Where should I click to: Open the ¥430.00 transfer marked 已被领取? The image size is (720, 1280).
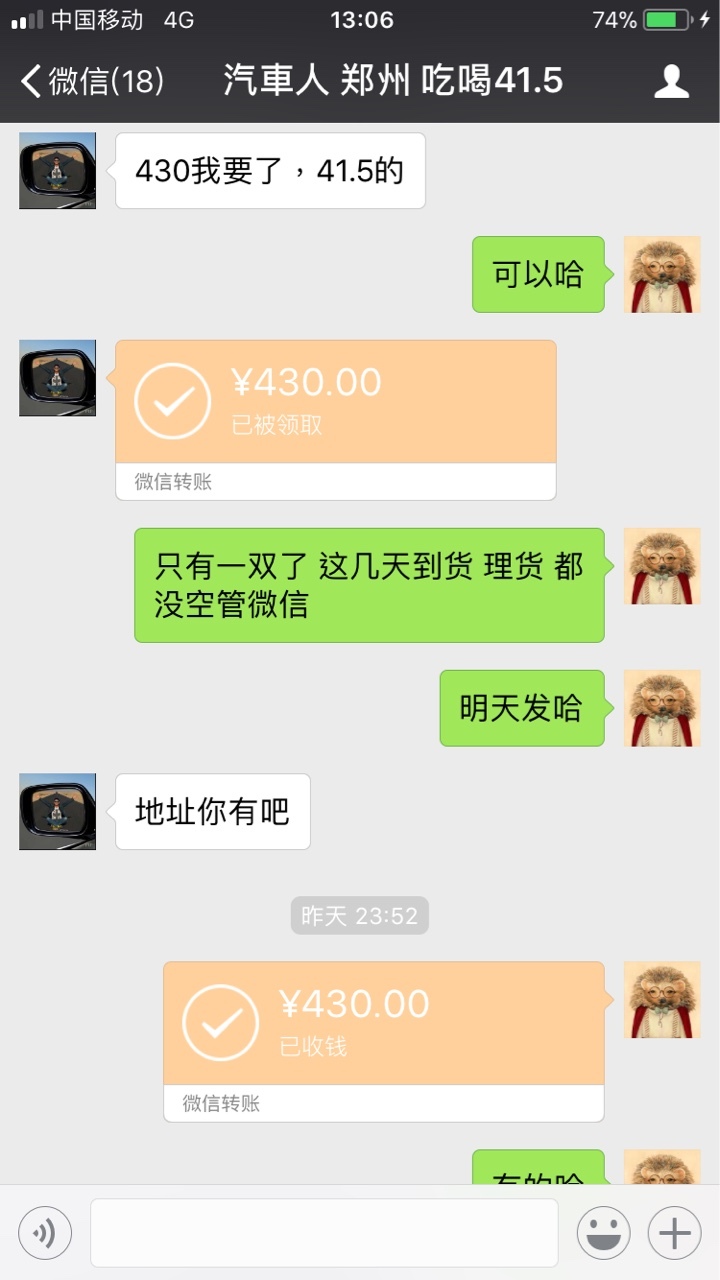click(336, 420)
